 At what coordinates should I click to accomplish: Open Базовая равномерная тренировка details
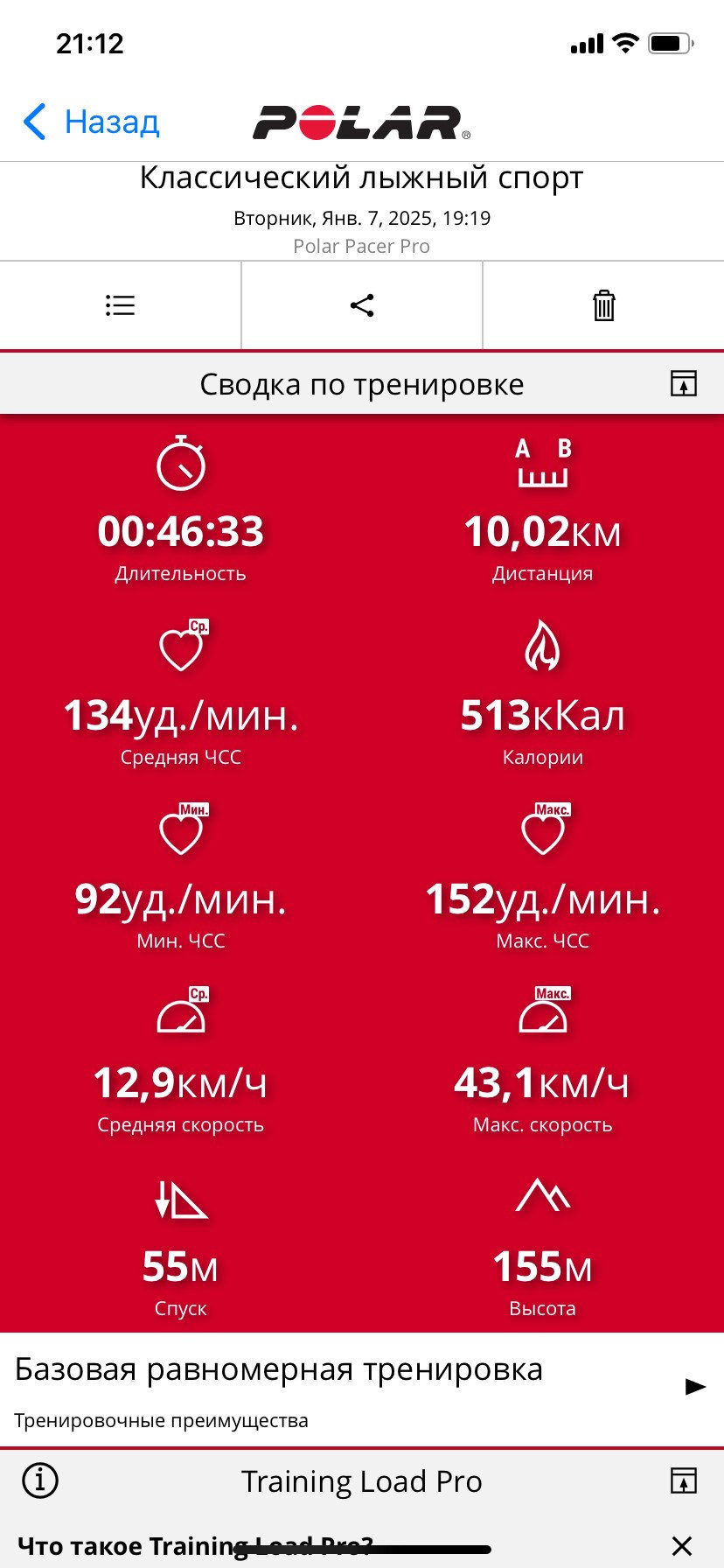pos(362,1389)
